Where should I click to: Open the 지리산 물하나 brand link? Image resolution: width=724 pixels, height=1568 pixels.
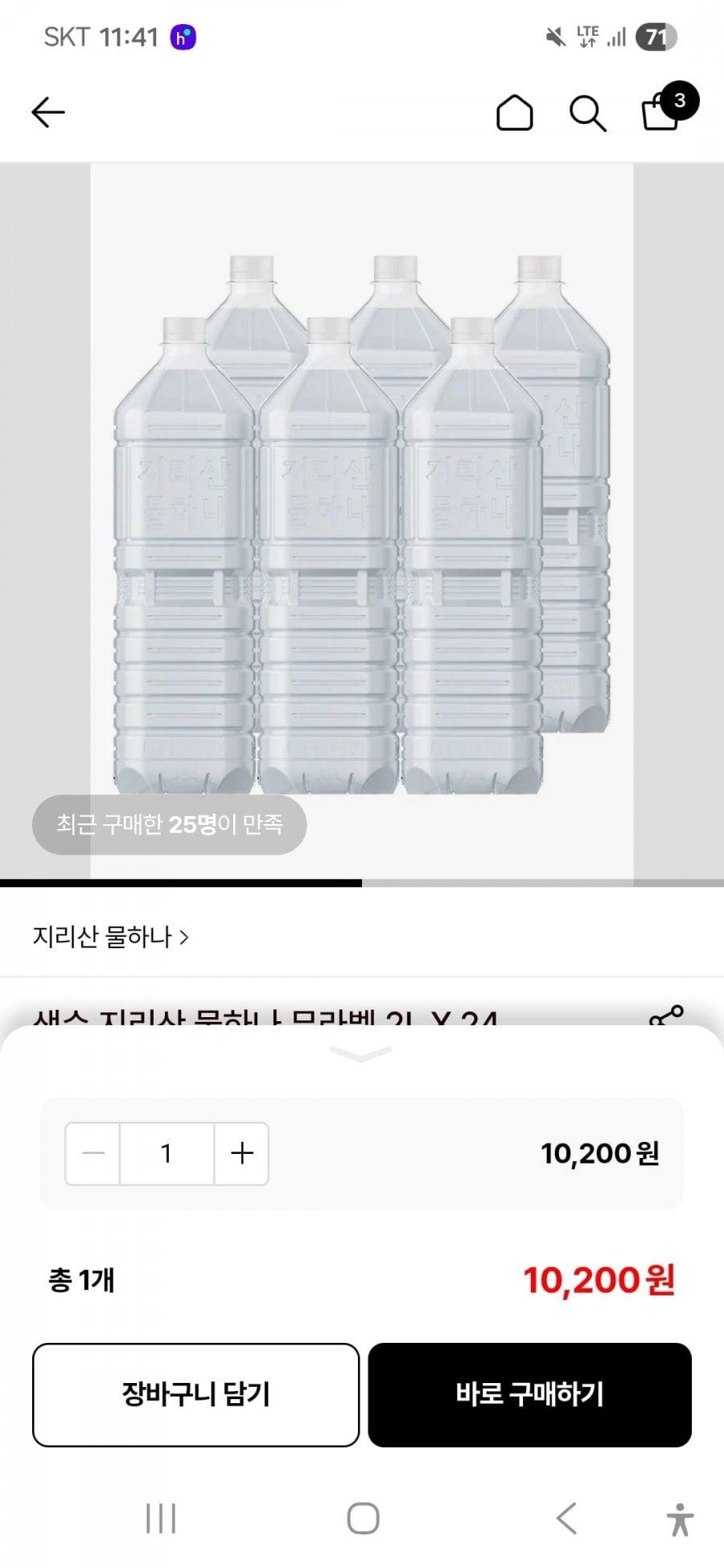110,937
